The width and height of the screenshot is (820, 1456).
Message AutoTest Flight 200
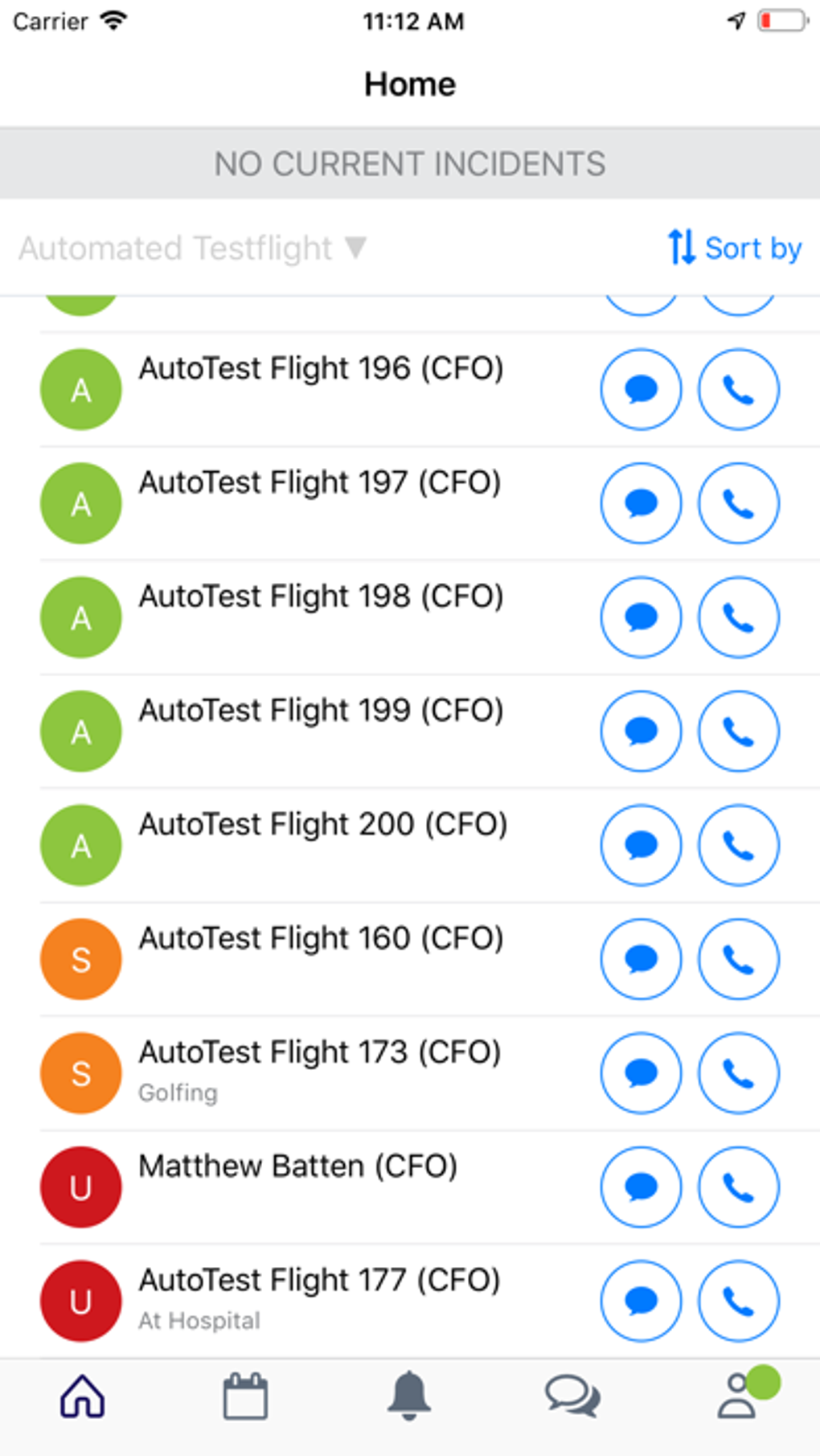coord(641,846)
